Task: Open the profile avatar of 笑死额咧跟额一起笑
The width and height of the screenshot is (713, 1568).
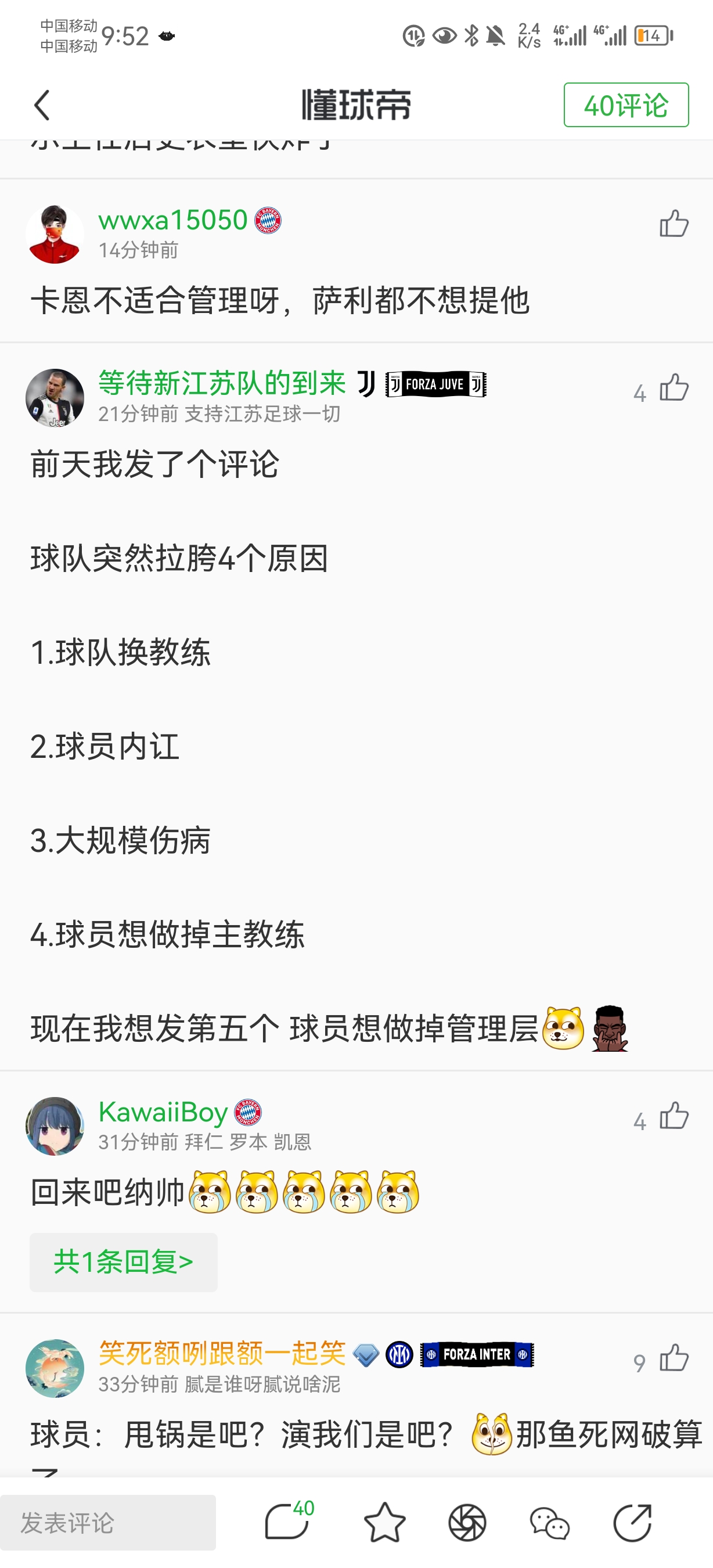Action: tap(55, 1368)
